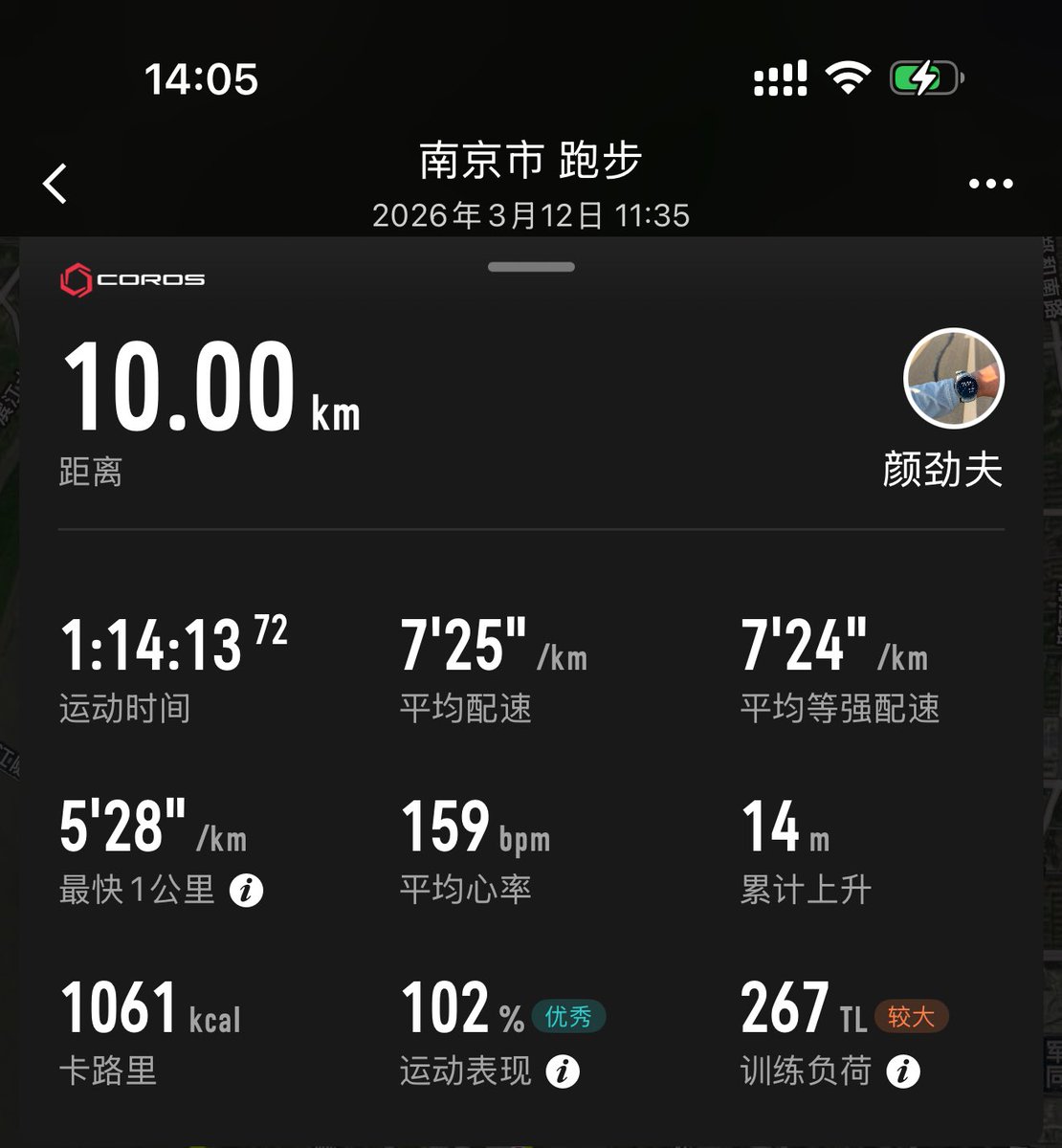Screen dimensions: 1062x1148
Task: Show info about 训练负荷
Action: point(902,1071)
